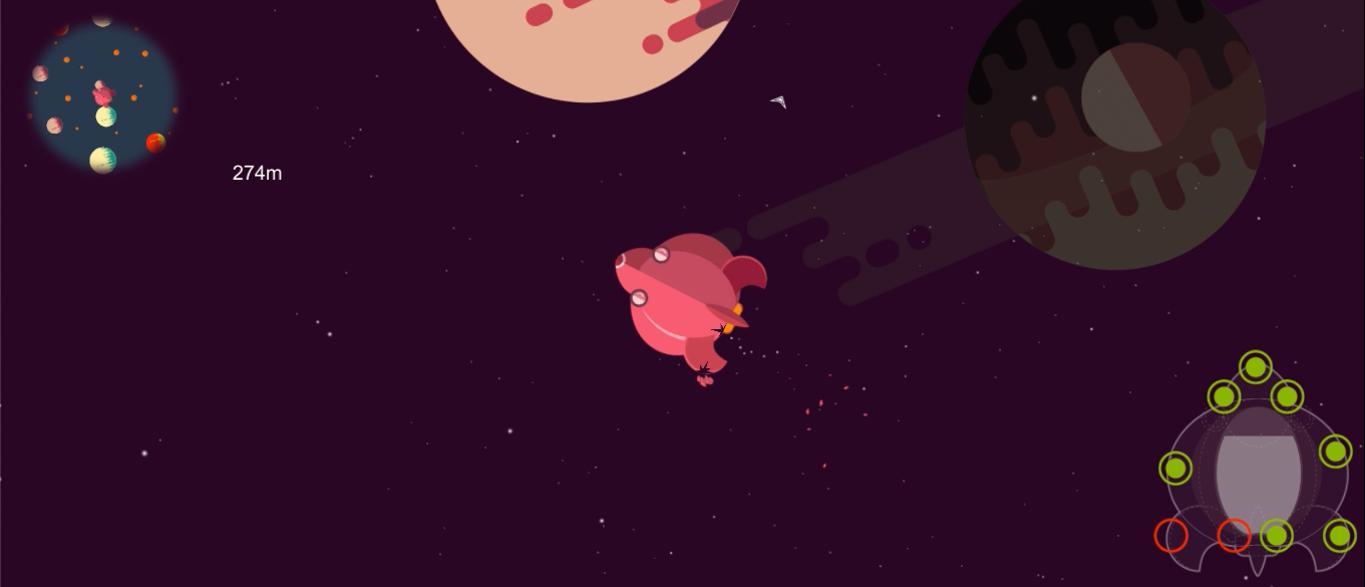This screenshot has height=587, width=1365.
Task: Open the circular minimap radar
Action: click(x=103, y=98)
